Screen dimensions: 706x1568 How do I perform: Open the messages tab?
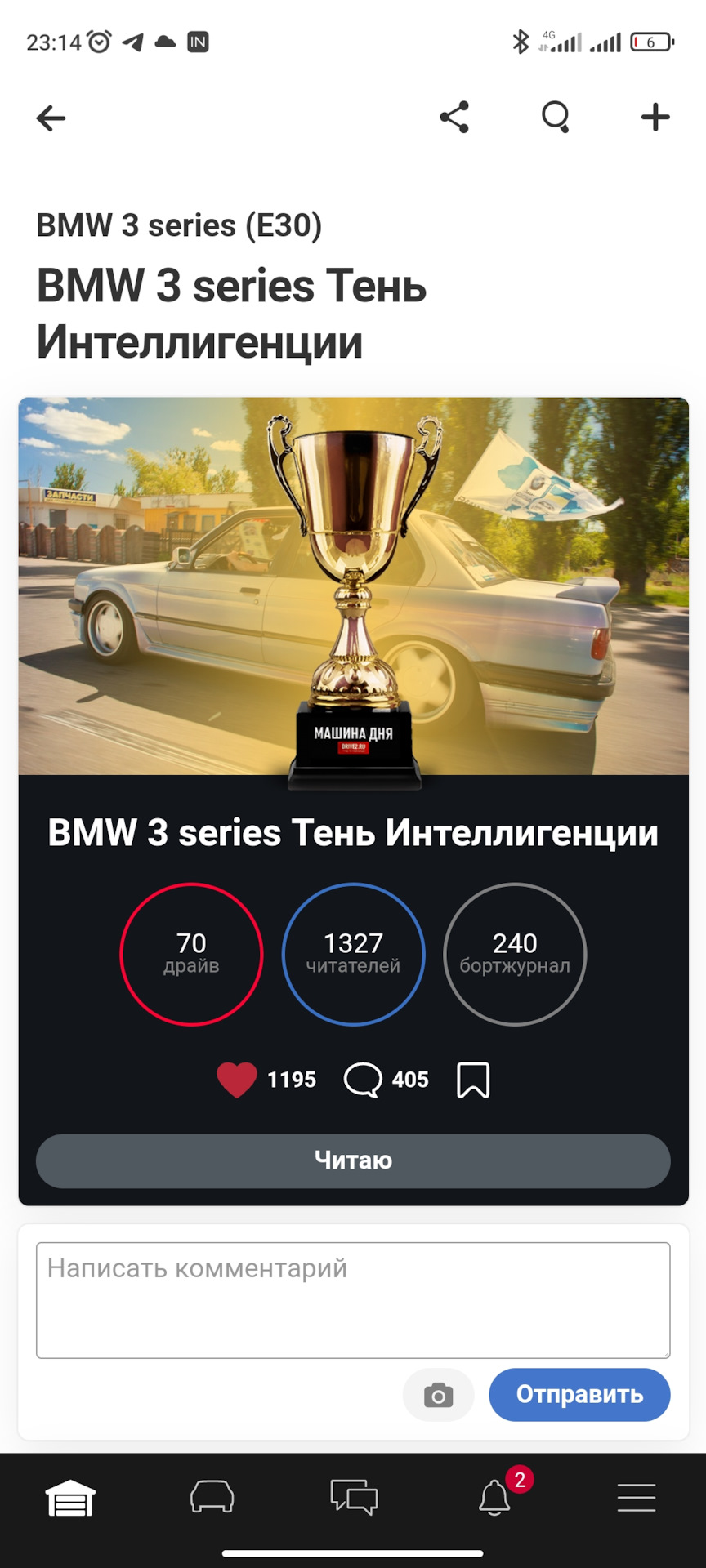[354, 1498]
